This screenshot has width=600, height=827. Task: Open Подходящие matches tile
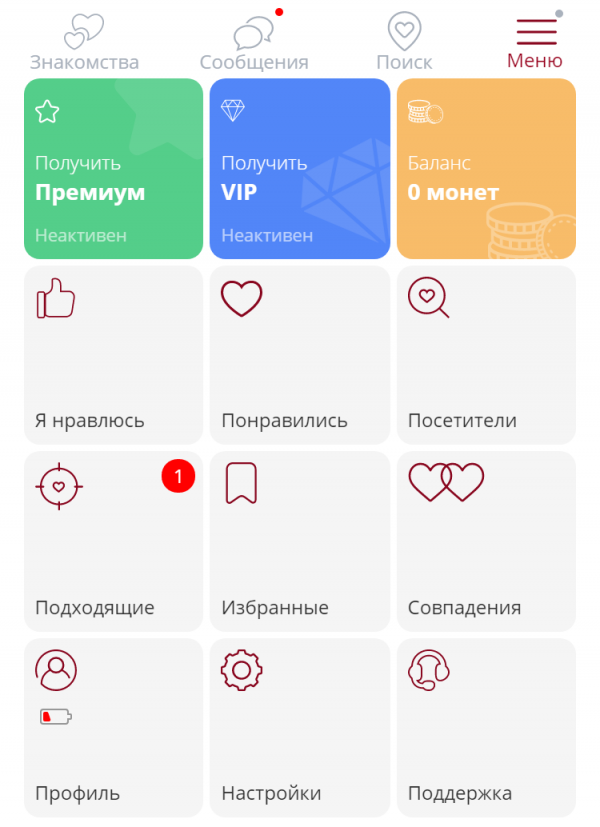click(113, 541)
